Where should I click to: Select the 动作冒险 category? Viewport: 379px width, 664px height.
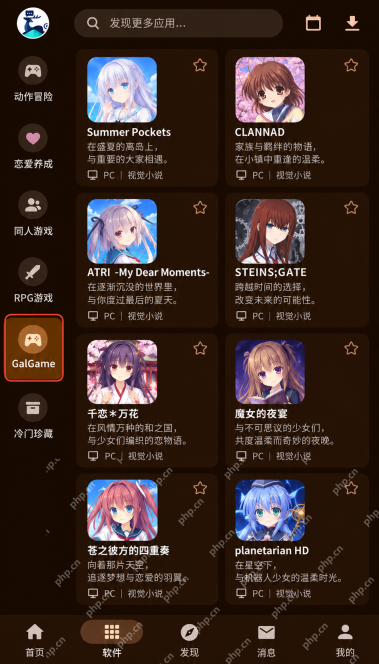coord(33,79)
